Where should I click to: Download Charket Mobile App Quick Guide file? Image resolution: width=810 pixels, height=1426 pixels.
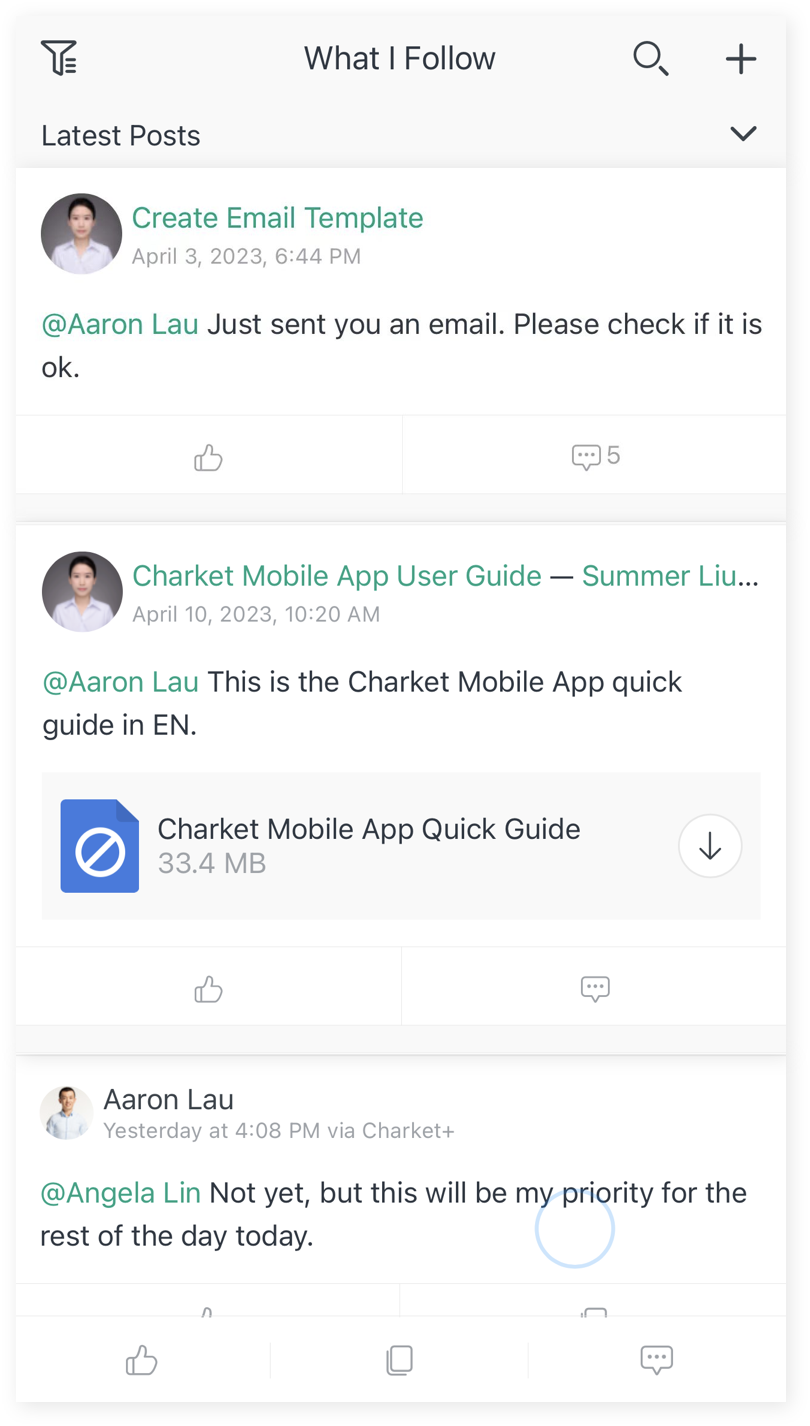[x=709, y=846]
